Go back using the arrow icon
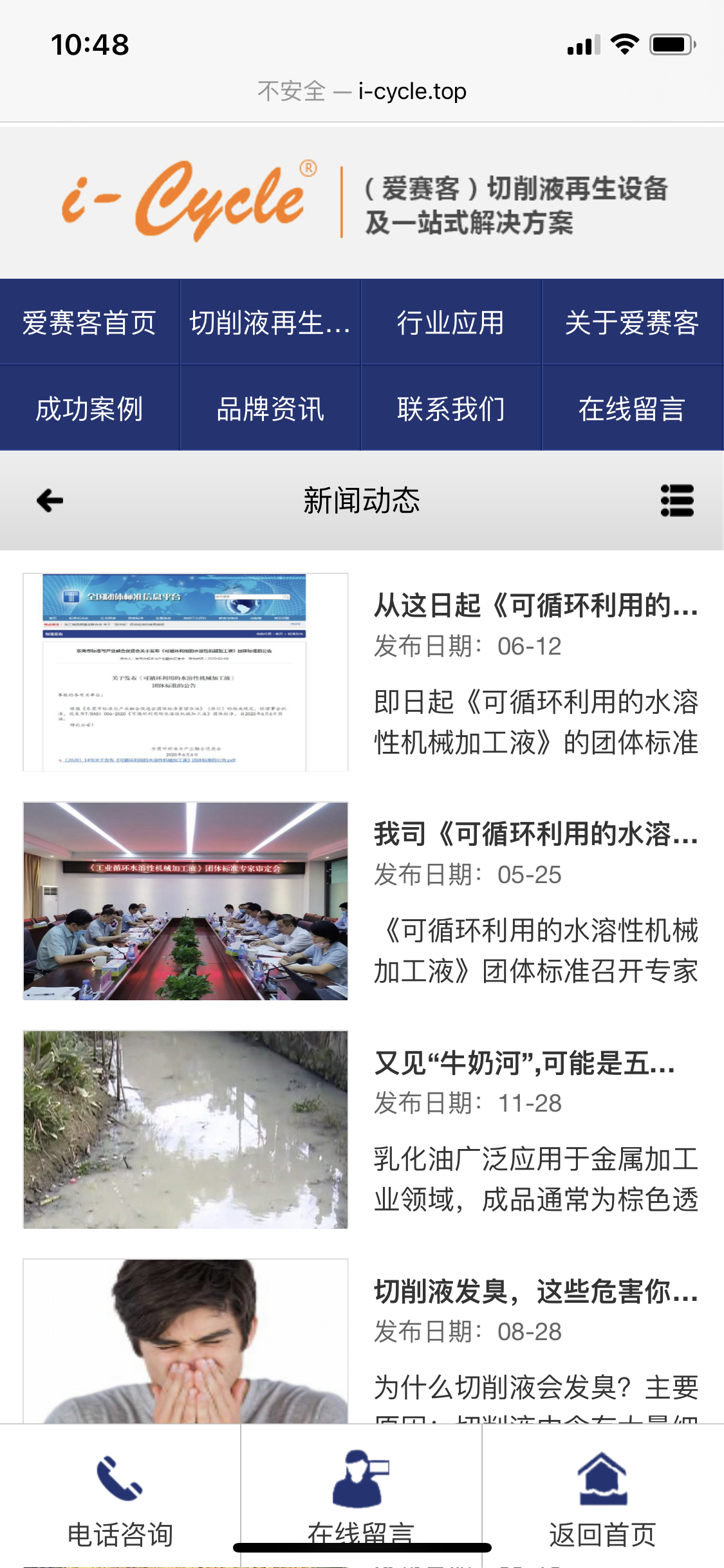 (x=50, y=500)
